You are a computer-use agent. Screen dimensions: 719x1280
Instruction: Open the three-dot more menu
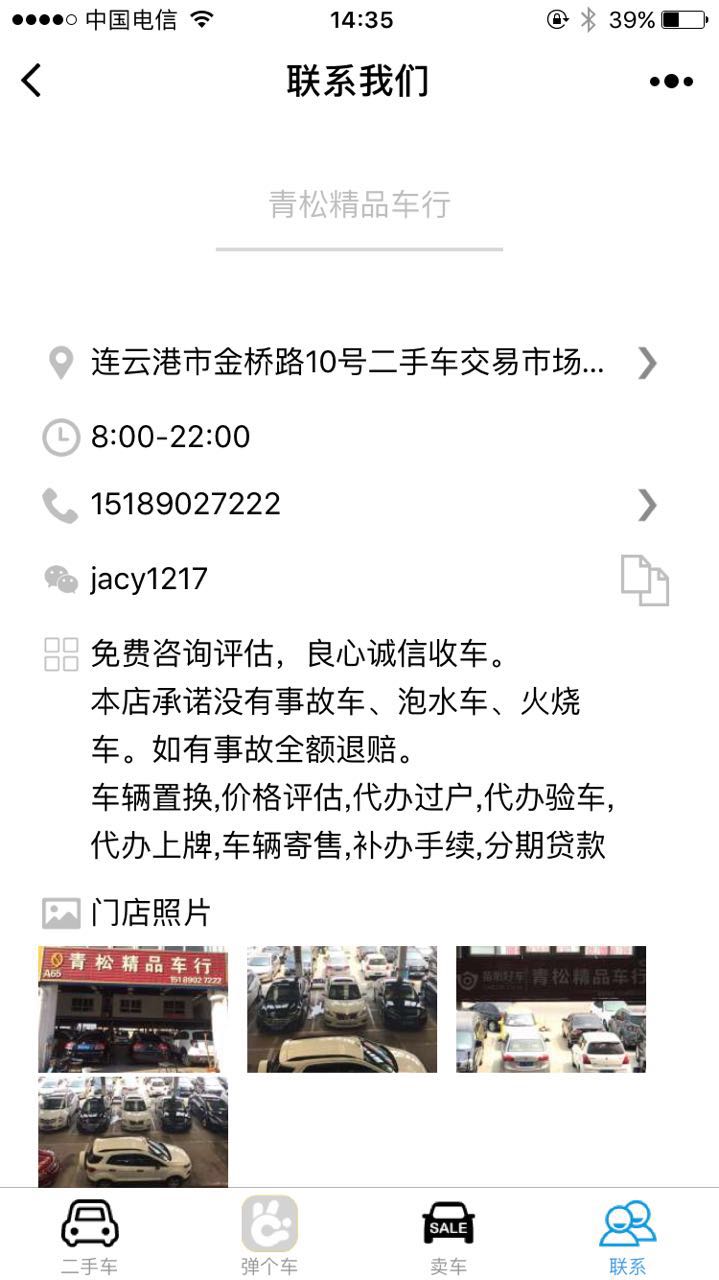point(671,81)
